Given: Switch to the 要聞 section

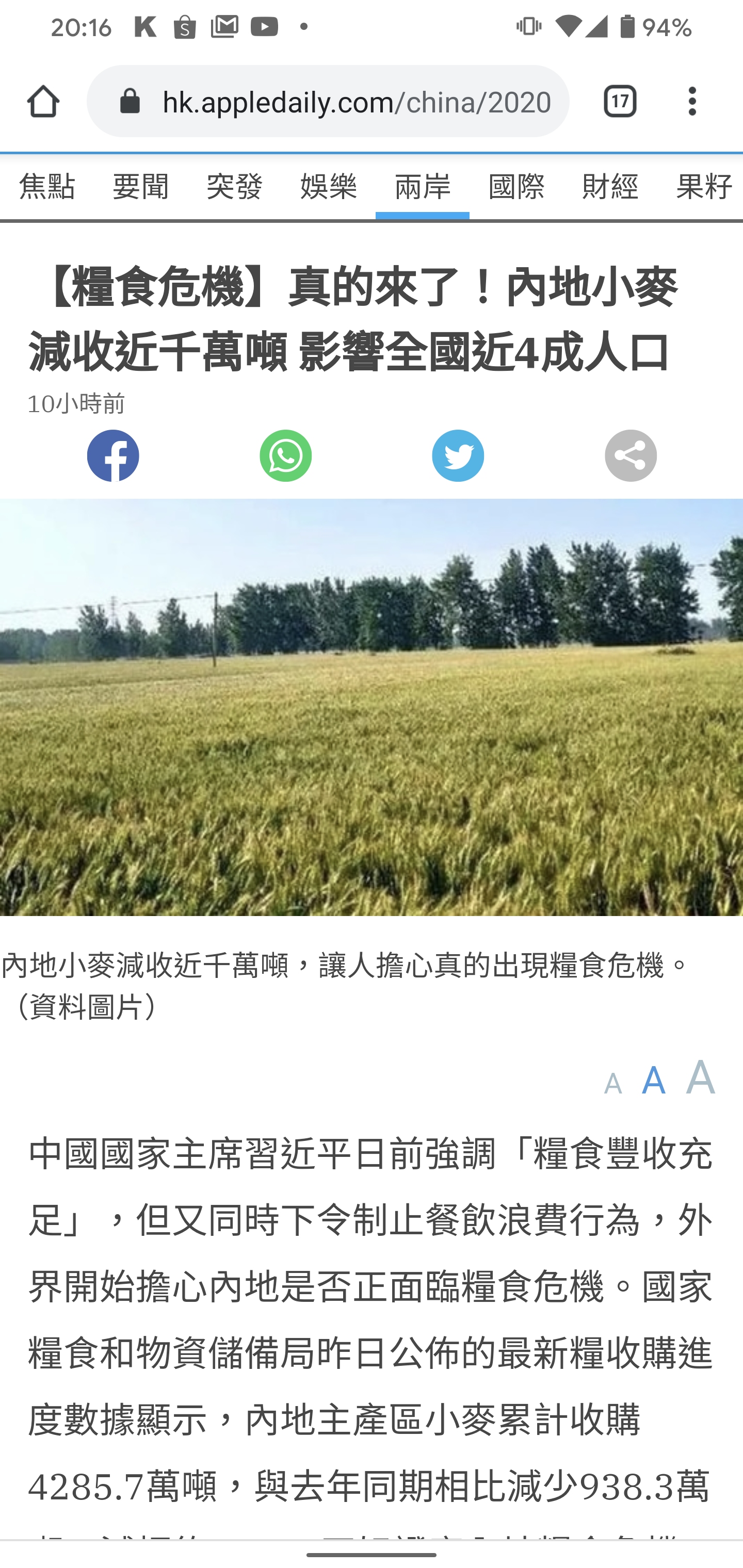Looking at the screenshot, I should pyautogui.click(x=141, y=186).
